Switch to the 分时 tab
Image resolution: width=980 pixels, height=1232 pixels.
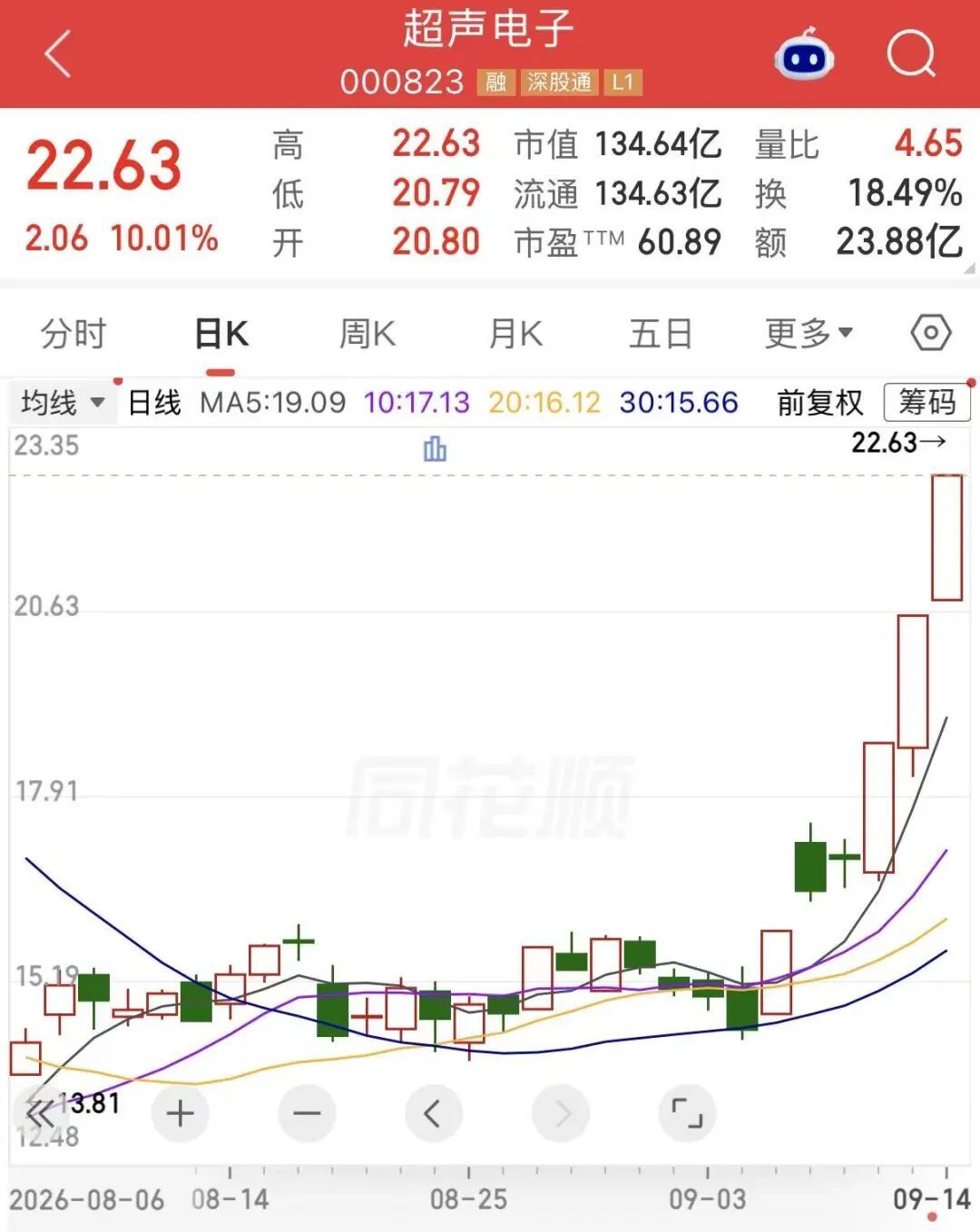point(73,334)
